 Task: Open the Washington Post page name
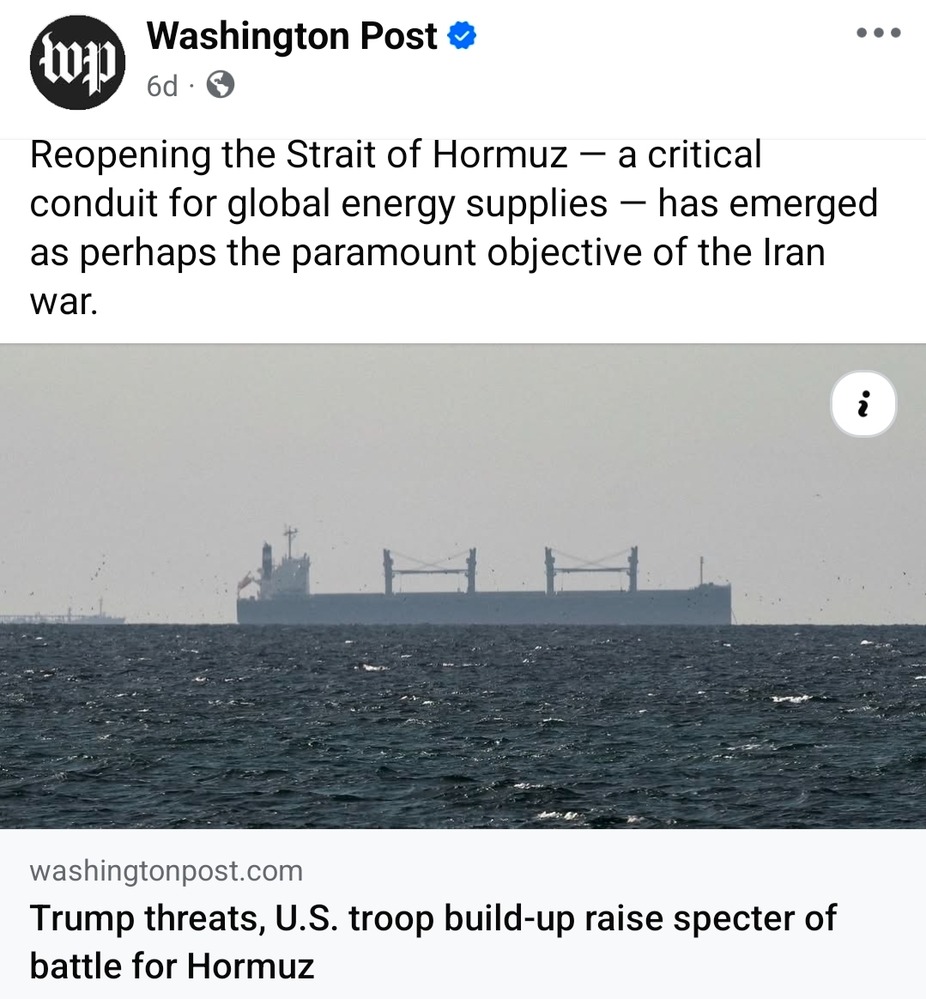(291, 36)
